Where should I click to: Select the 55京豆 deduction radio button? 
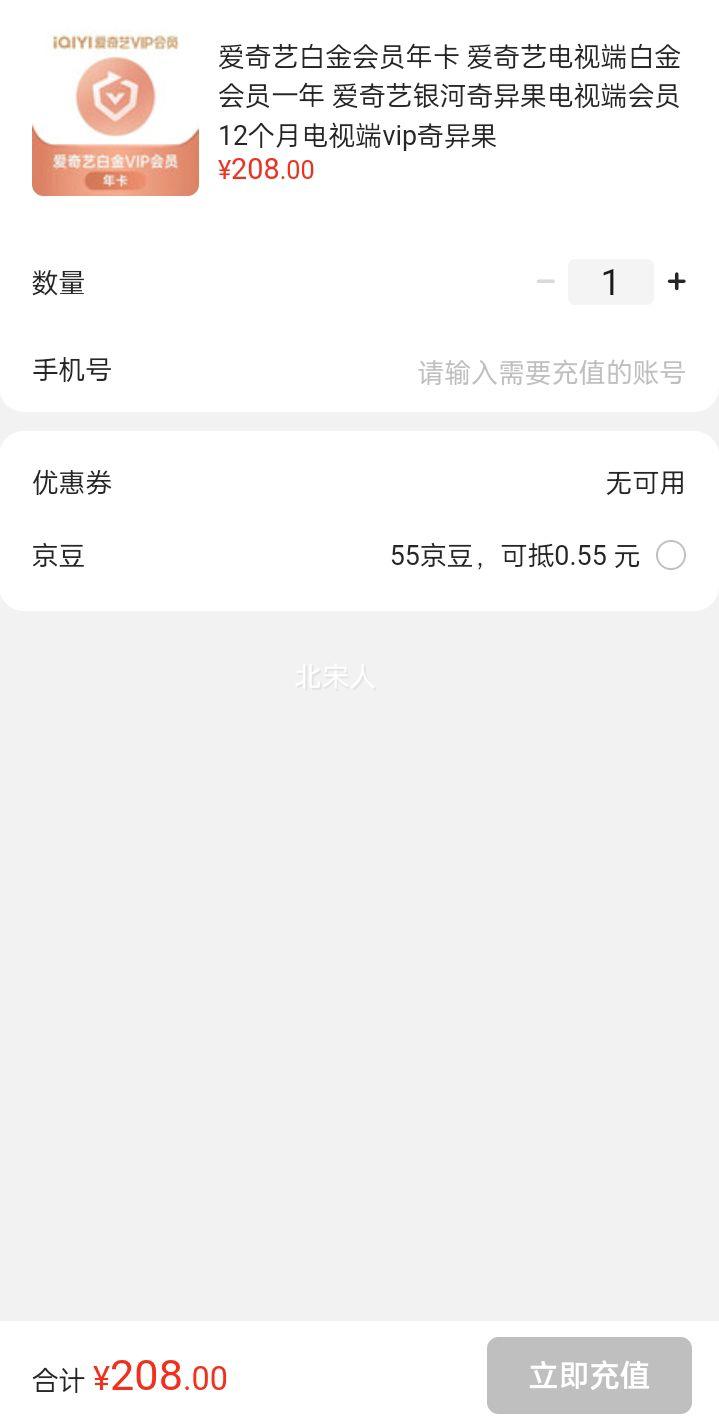tap(671, 555)
